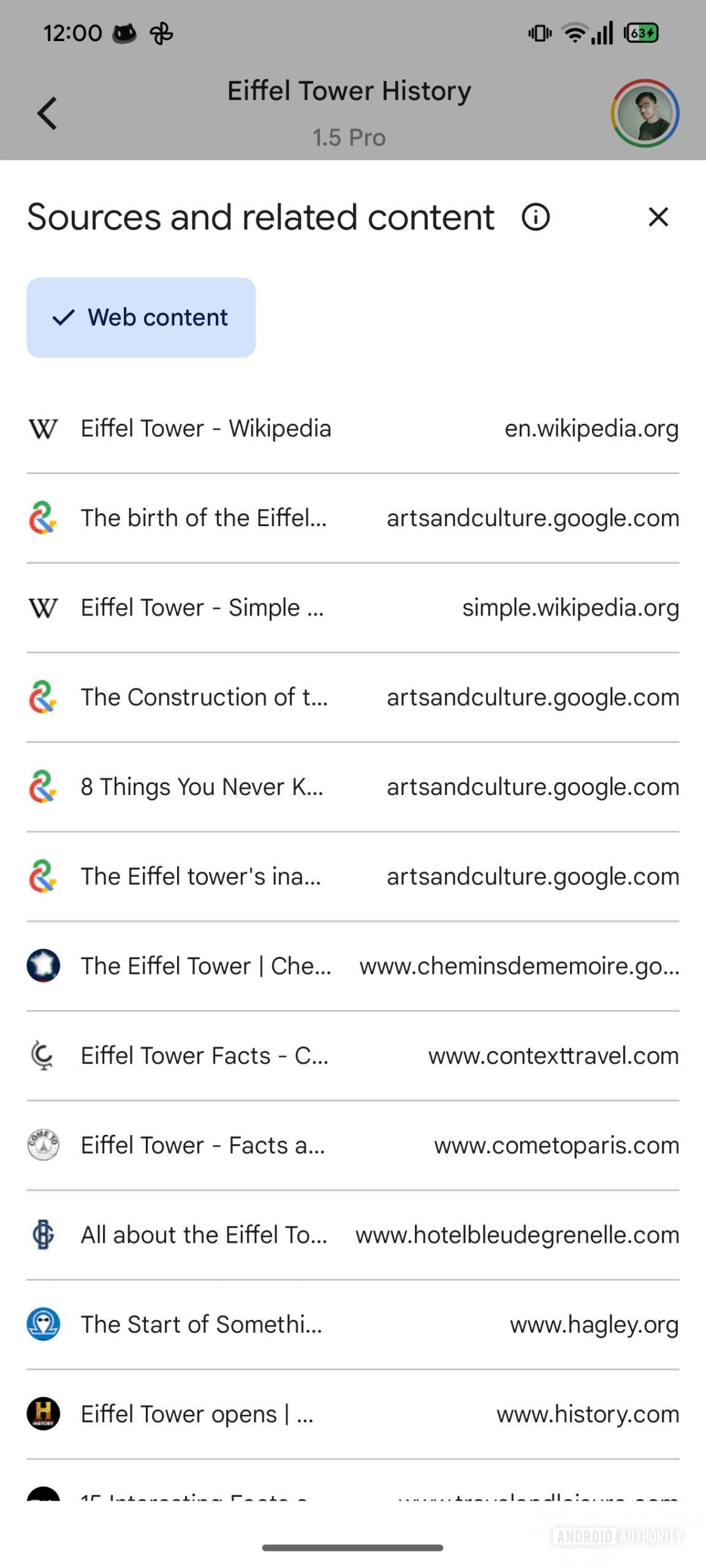Screen dimensions: 706x1568
Task: Open "The Eiffel tower's ina..." source
Action: (x=352, y=876)
